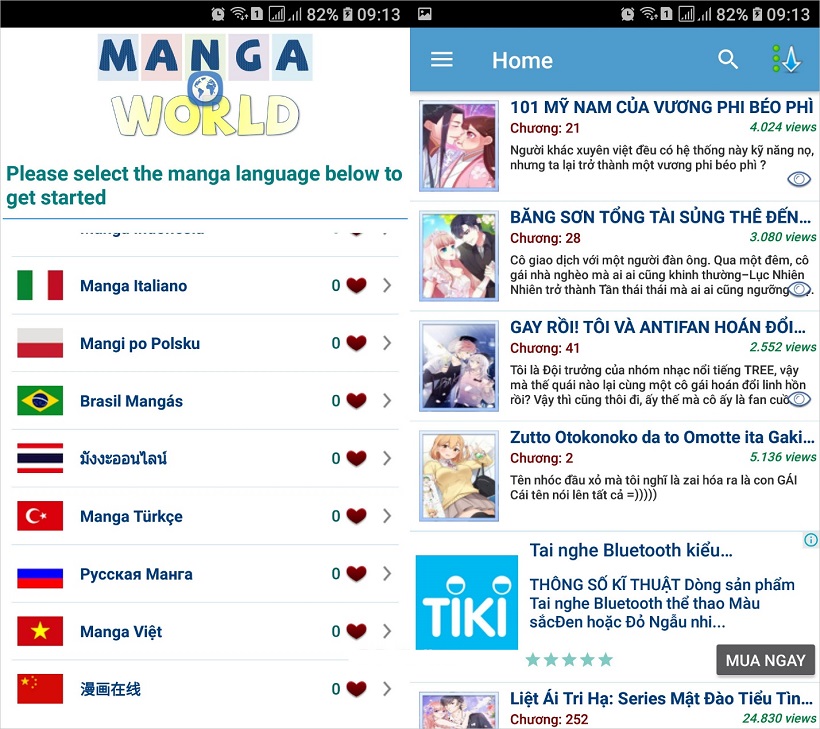Open Liệt Ái Tri Hạ manga entry
This screenshot has width=820, height=729.
pos(661,699)
